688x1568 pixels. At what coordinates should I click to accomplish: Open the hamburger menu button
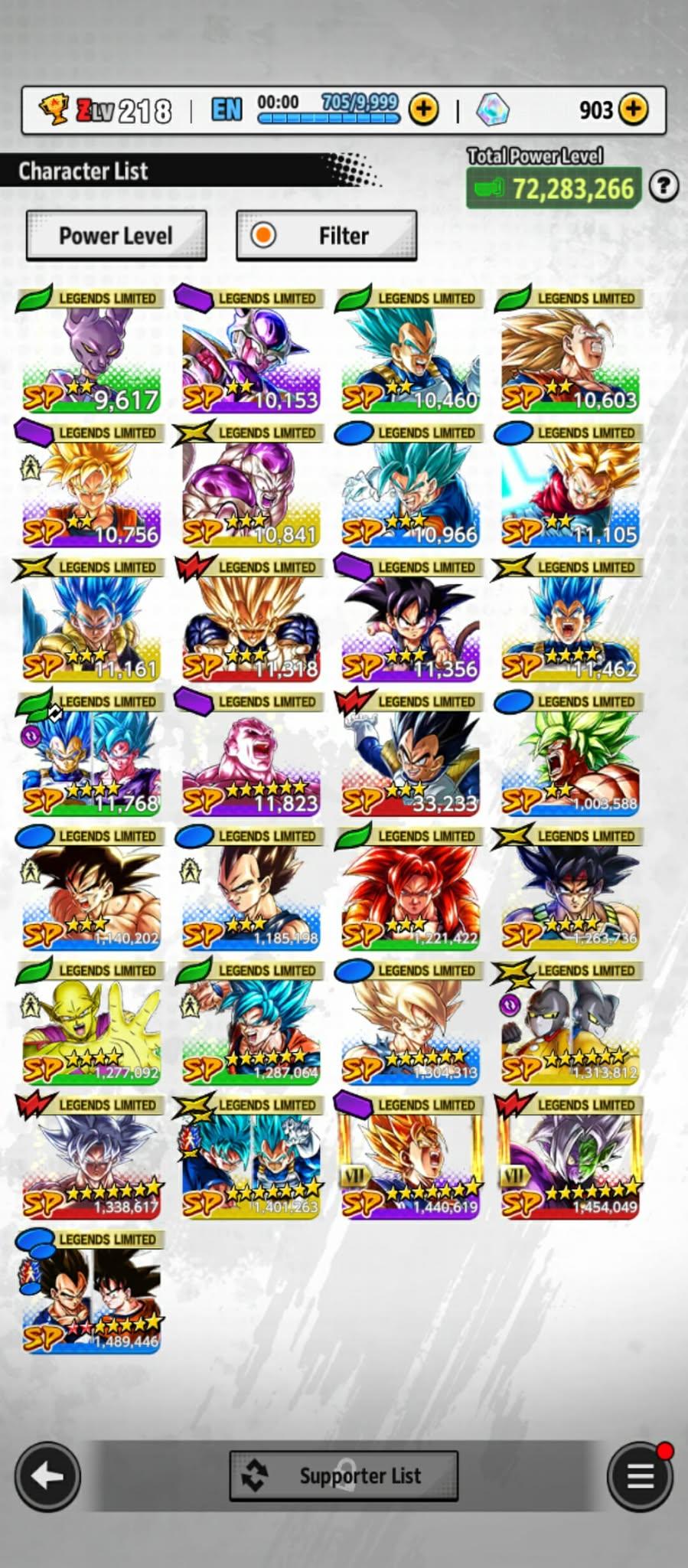(x=640, y=1476)
